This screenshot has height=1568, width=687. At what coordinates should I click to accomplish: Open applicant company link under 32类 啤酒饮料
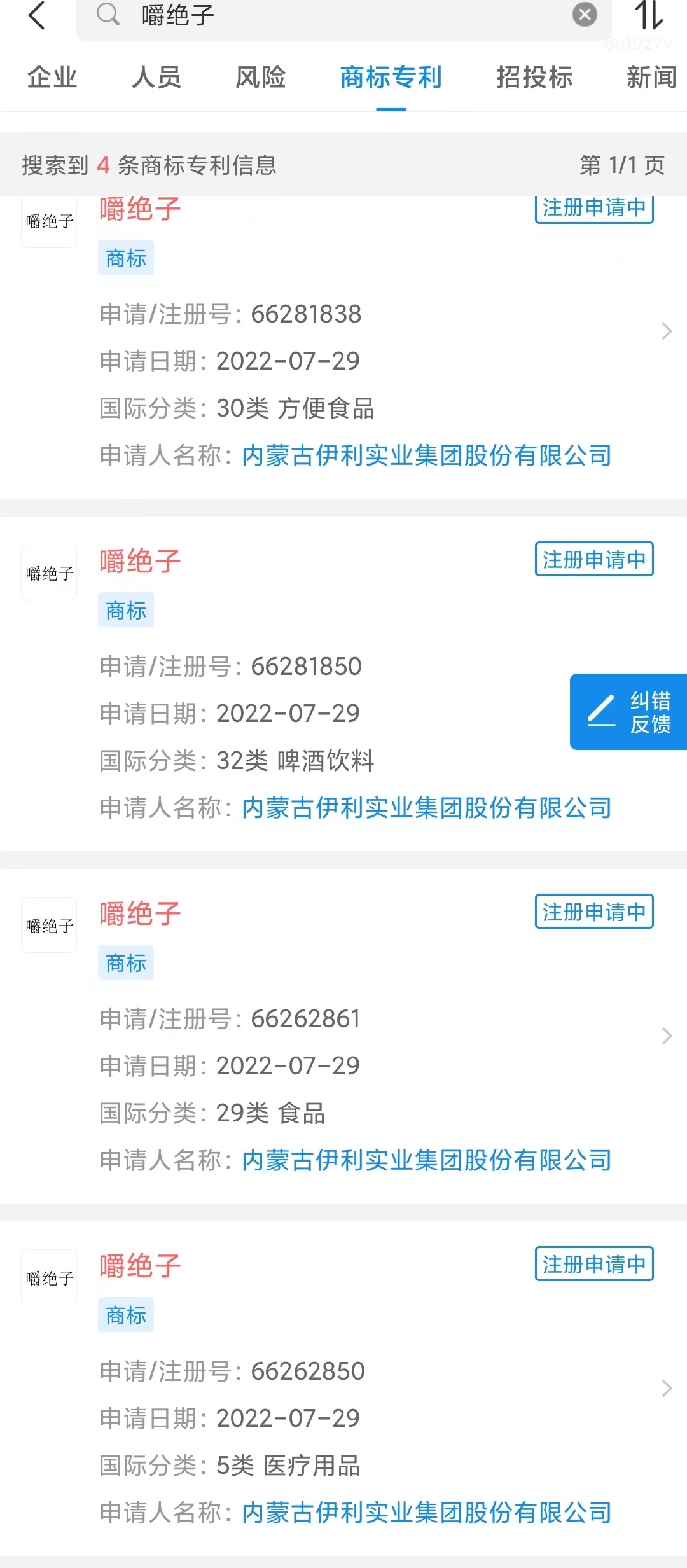click(426, 808)
